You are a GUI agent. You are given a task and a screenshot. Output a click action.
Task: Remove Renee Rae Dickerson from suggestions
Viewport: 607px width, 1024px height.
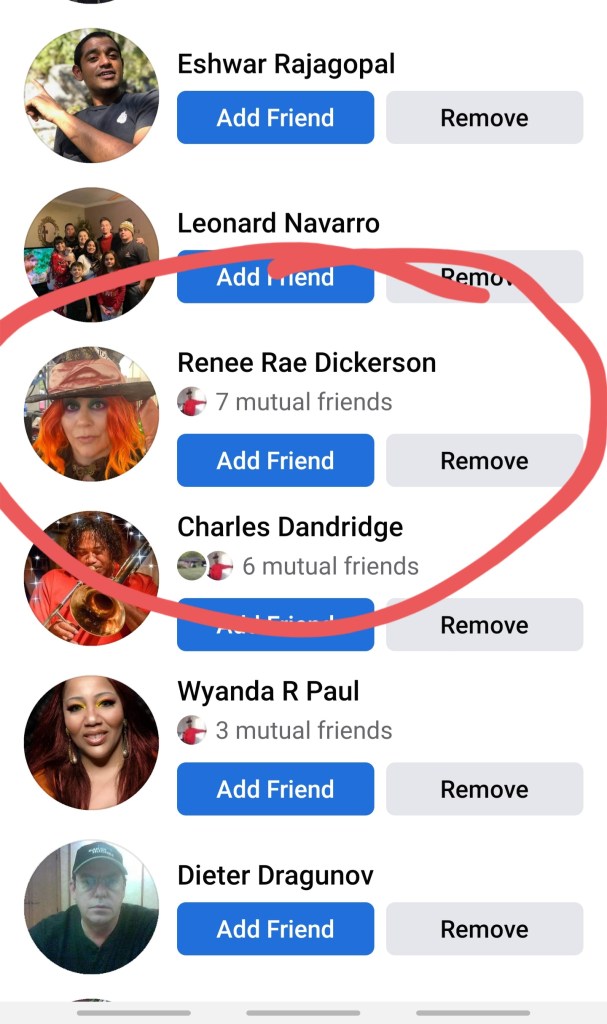coord(484,461)
